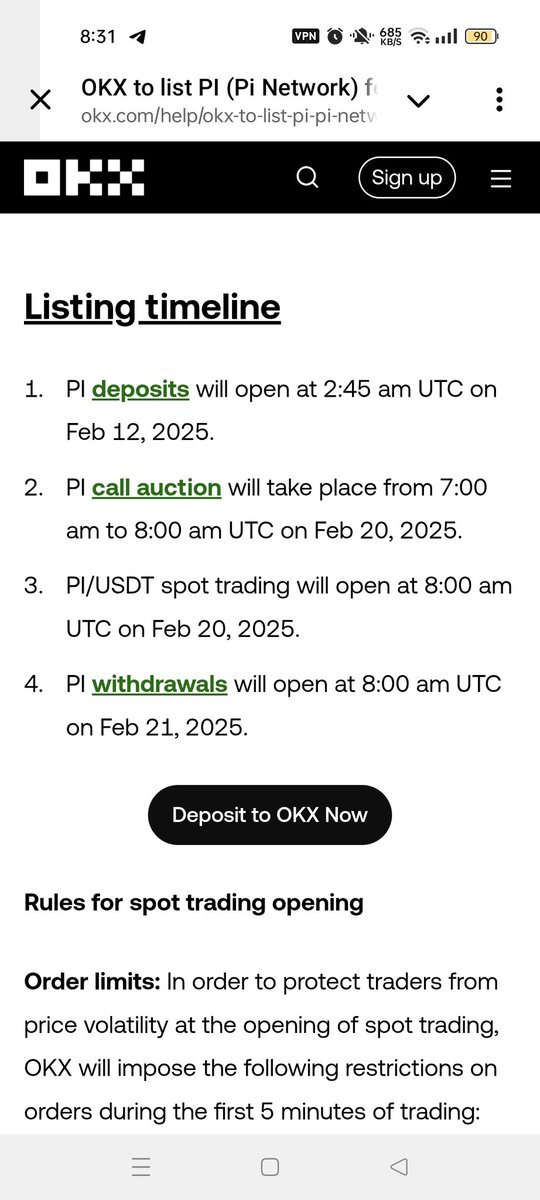This screenshot has width=540, height=1200.
Task: Tap Deposit to OKX Now
Action: coord(270,815)
